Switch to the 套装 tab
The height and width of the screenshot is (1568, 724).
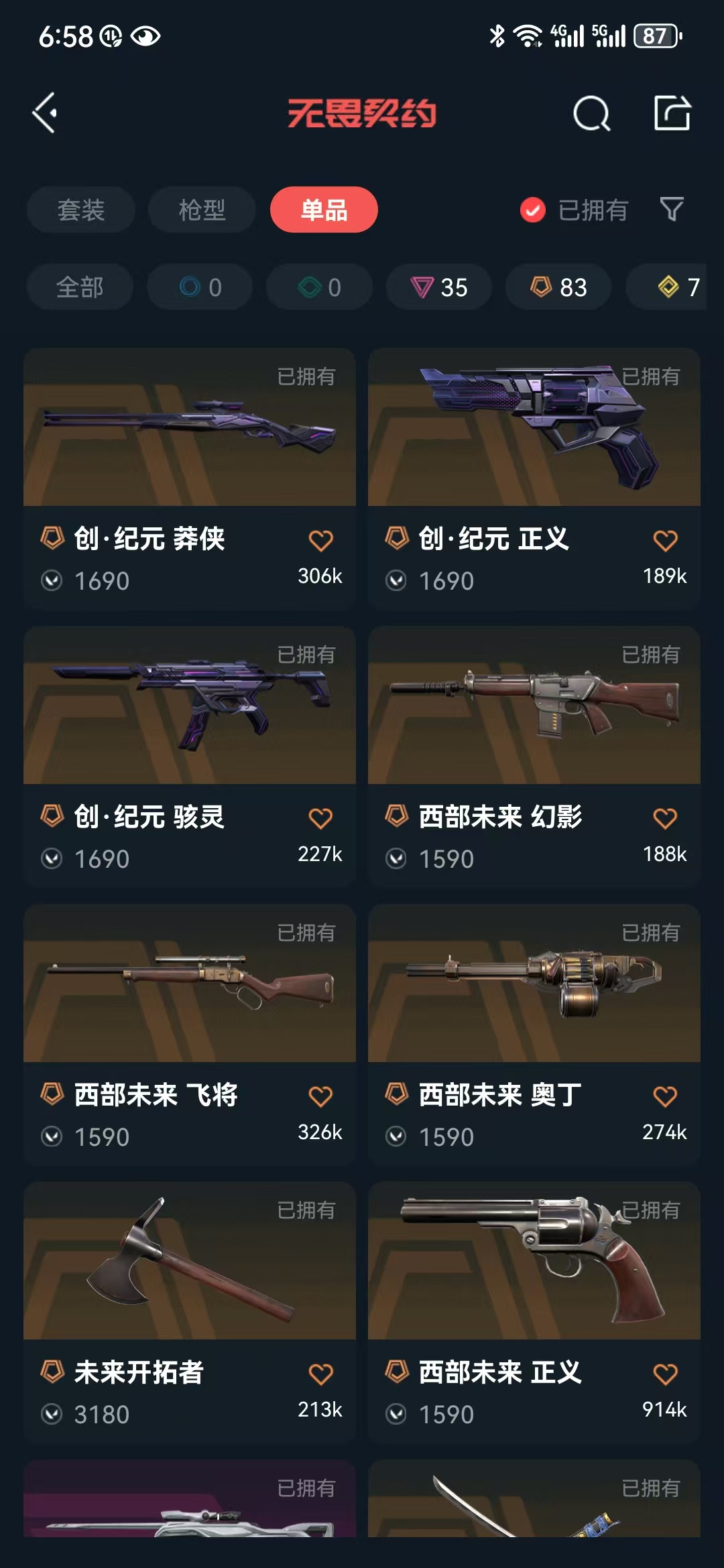(x=81, y=210)
